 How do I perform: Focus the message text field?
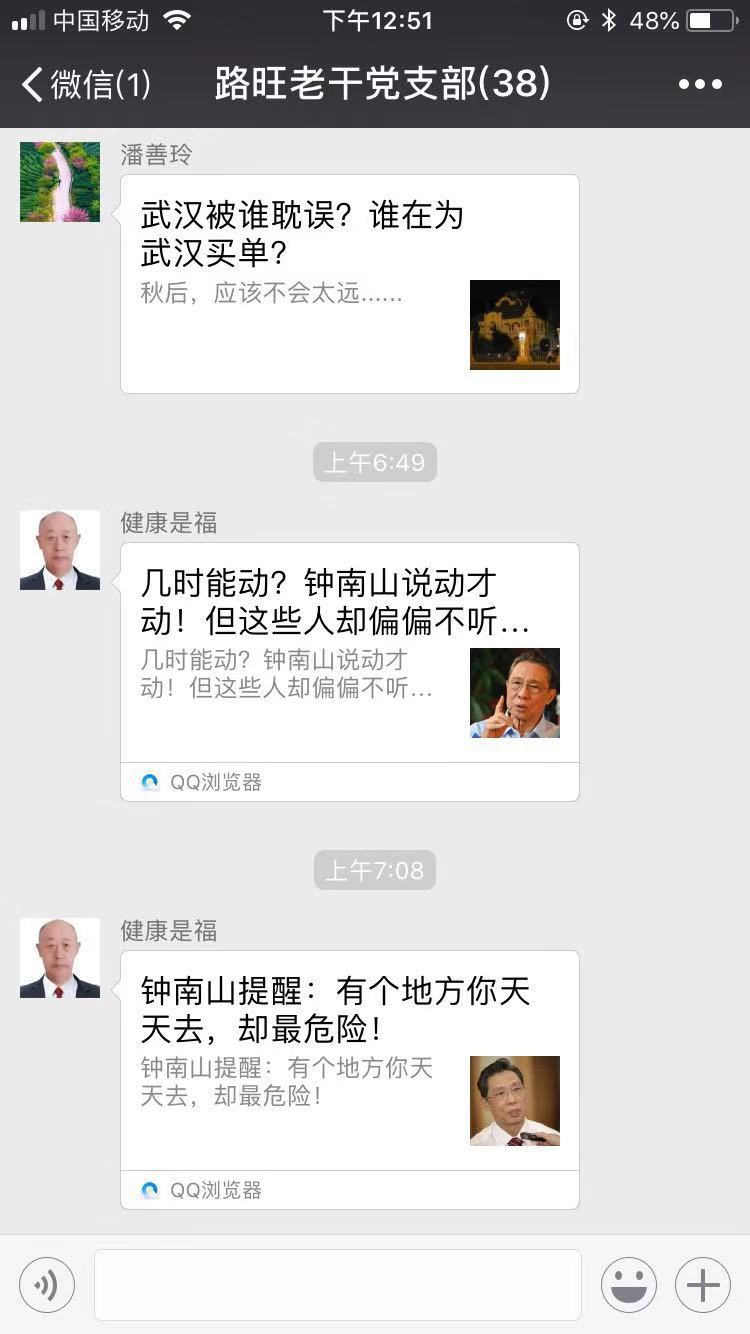[338, 1285]
